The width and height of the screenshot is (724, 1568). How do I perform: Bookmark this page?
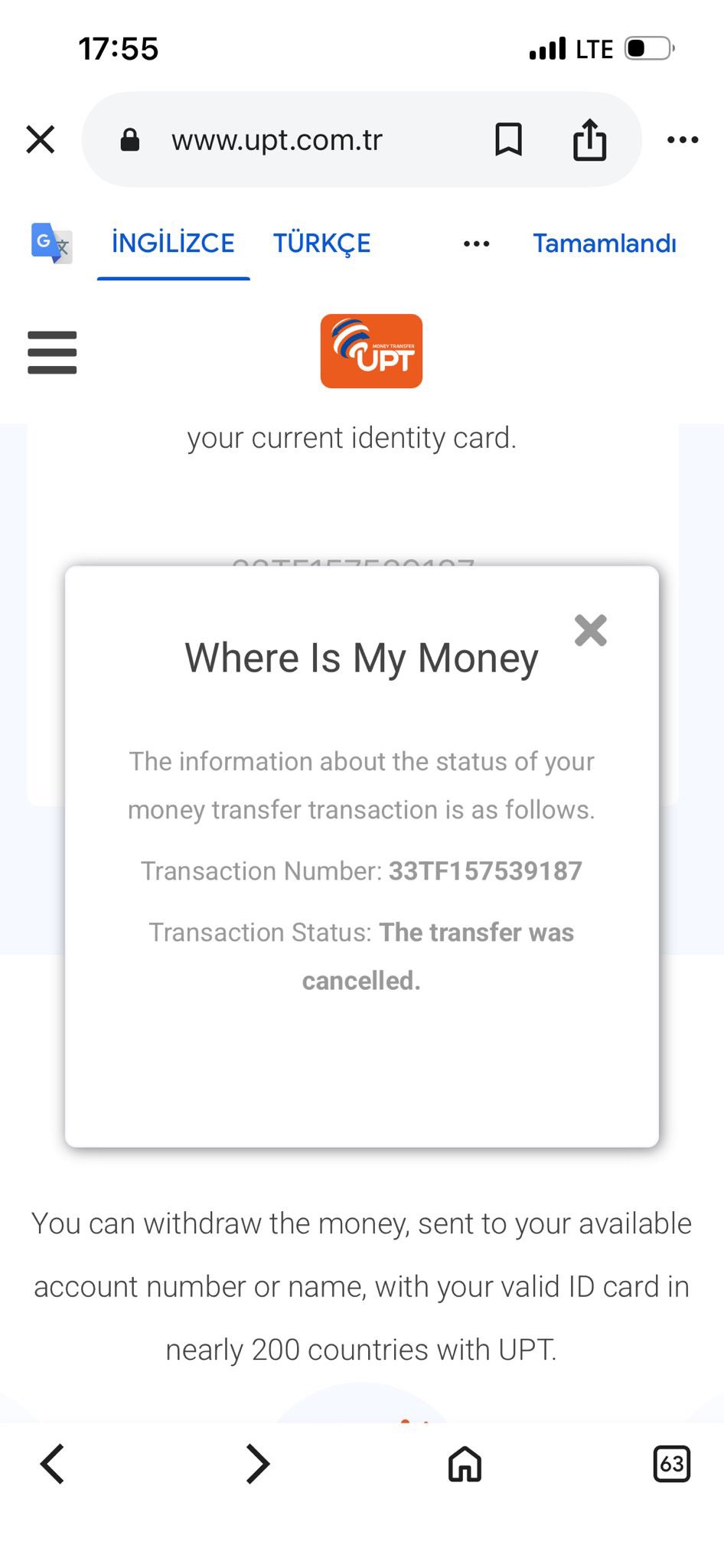point(508,140)
